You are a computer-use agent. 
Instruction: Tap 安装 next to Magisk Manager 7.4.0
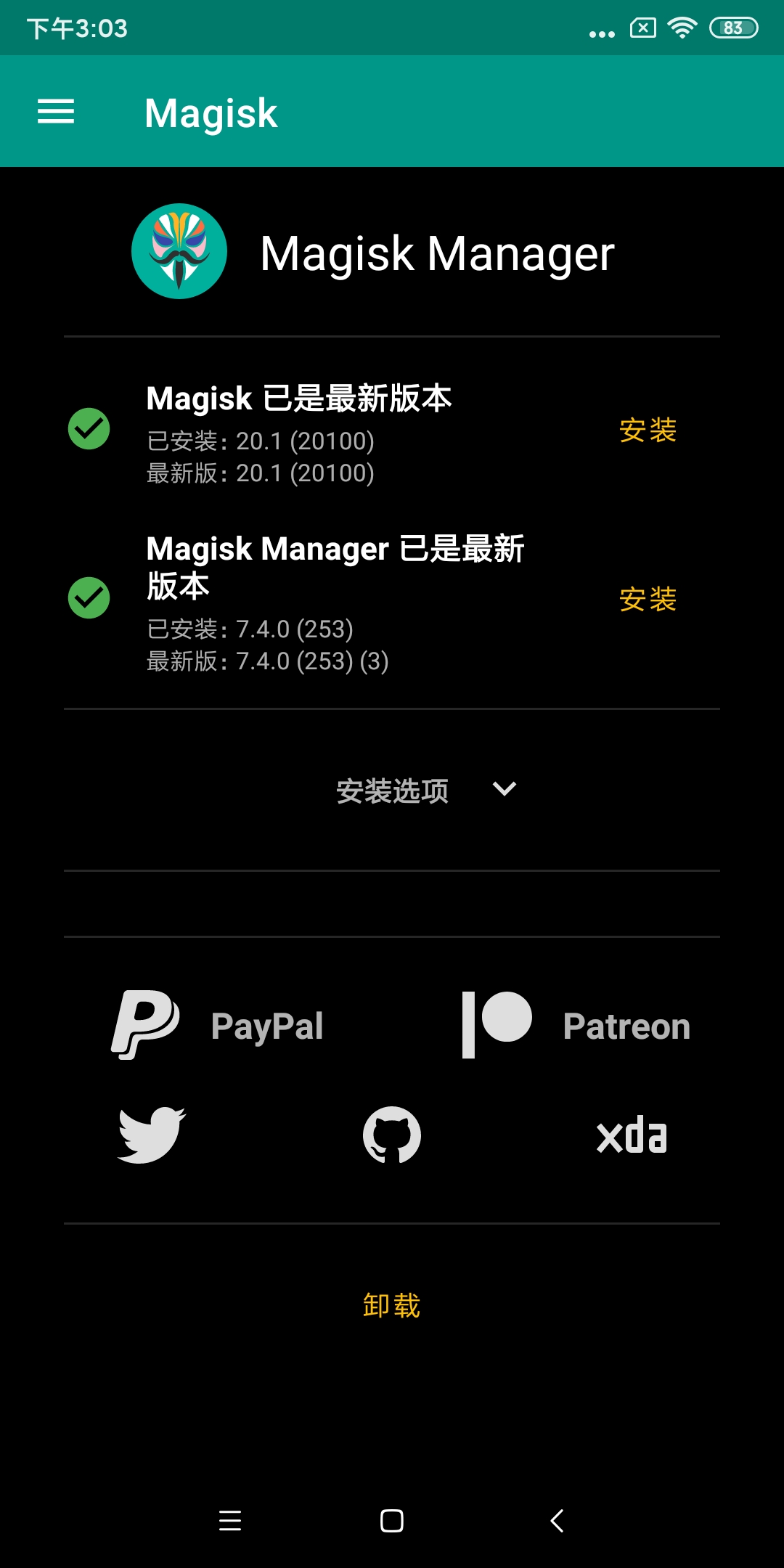[x=648, y=600]
